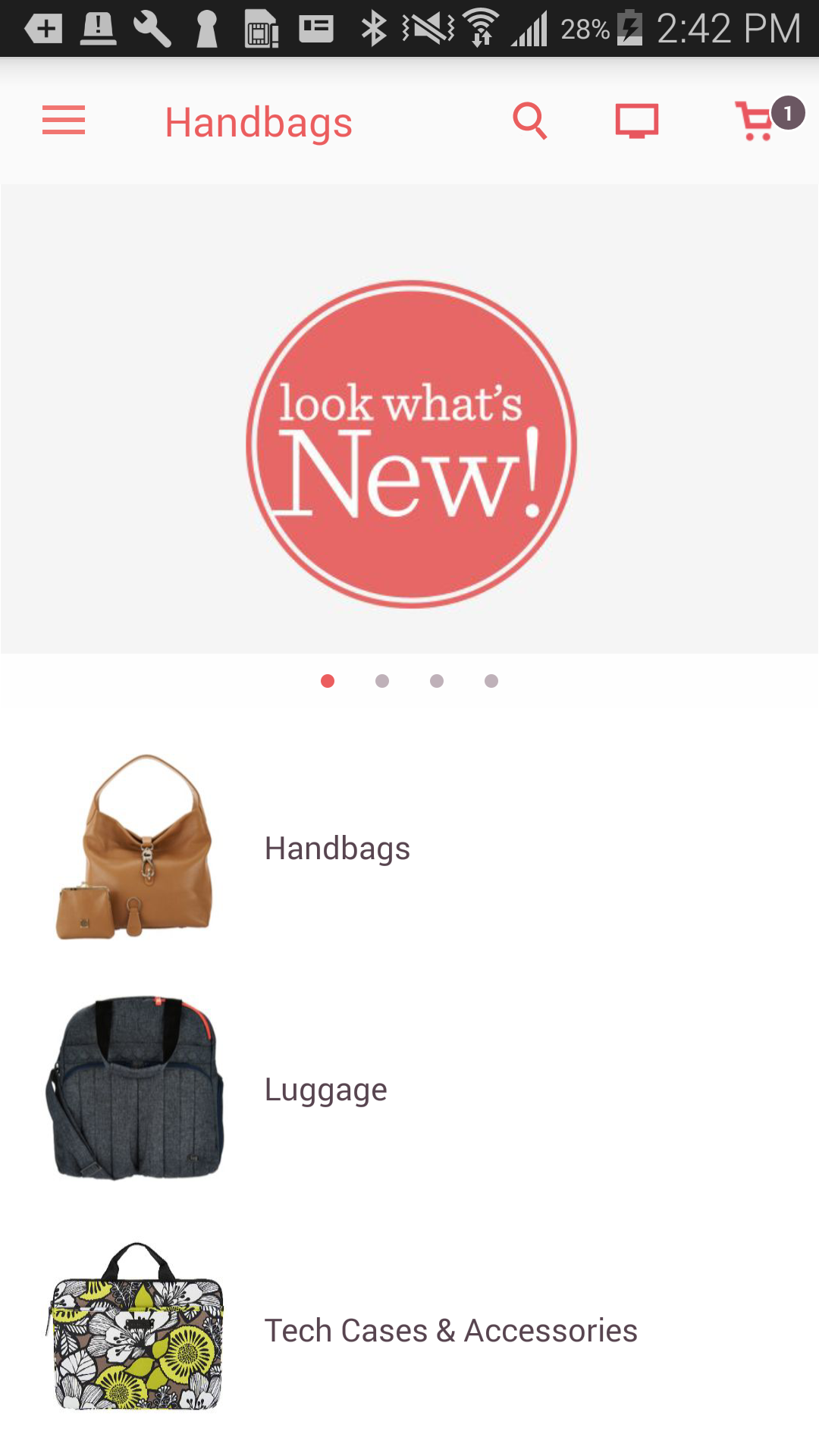Select the second carousel page dot
819x1456 pixels.
pos(382,681)
